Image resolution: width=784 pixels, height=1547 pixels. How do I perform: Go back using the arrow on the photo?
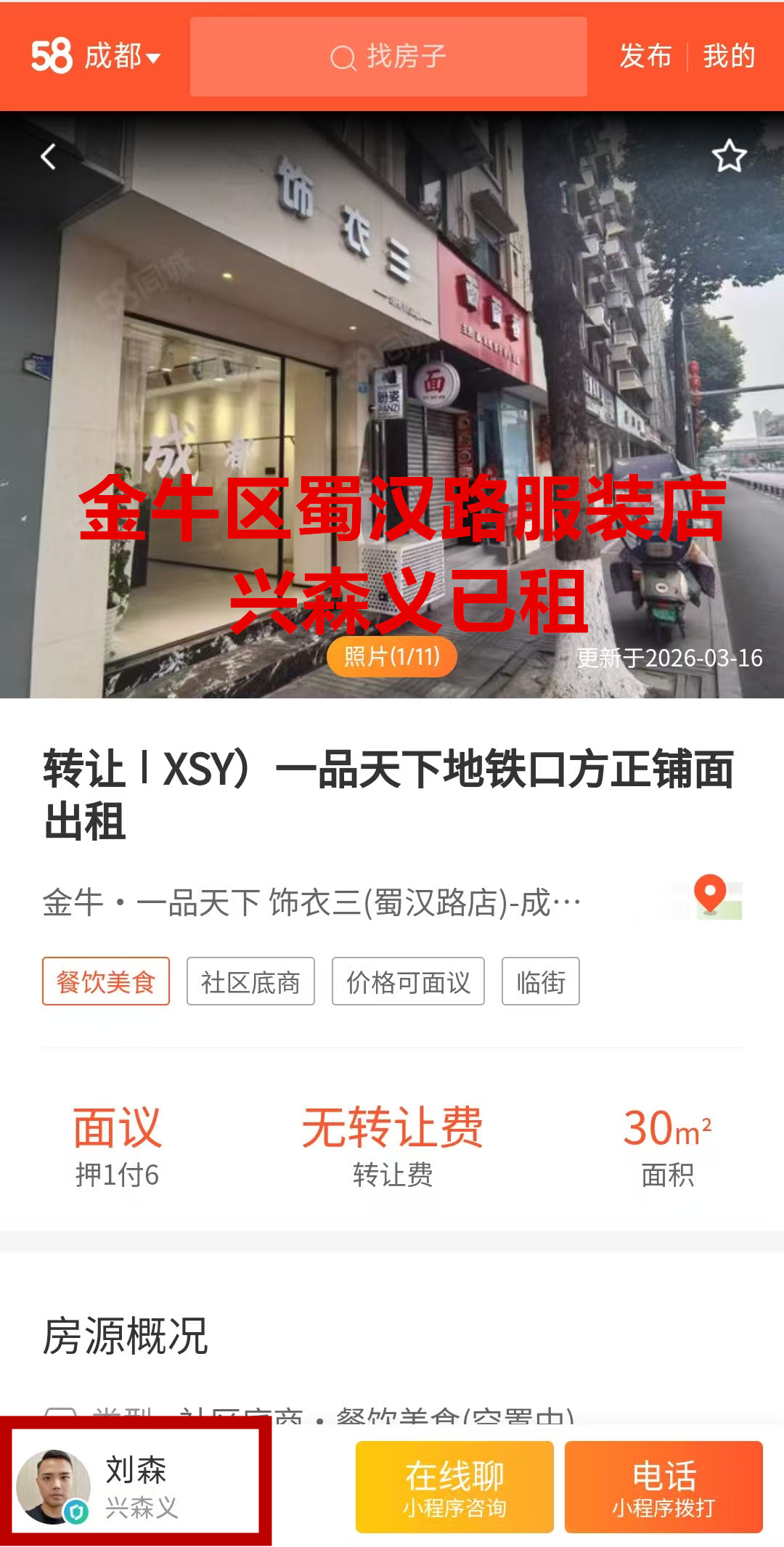pos(49,156)
